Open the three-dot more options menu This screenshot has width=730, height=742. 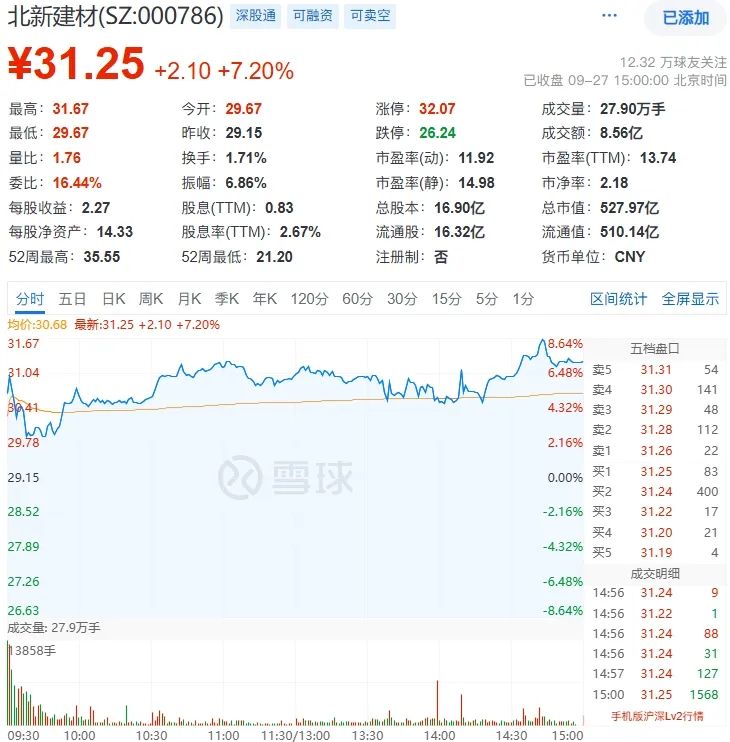click(x=609, y=17)
